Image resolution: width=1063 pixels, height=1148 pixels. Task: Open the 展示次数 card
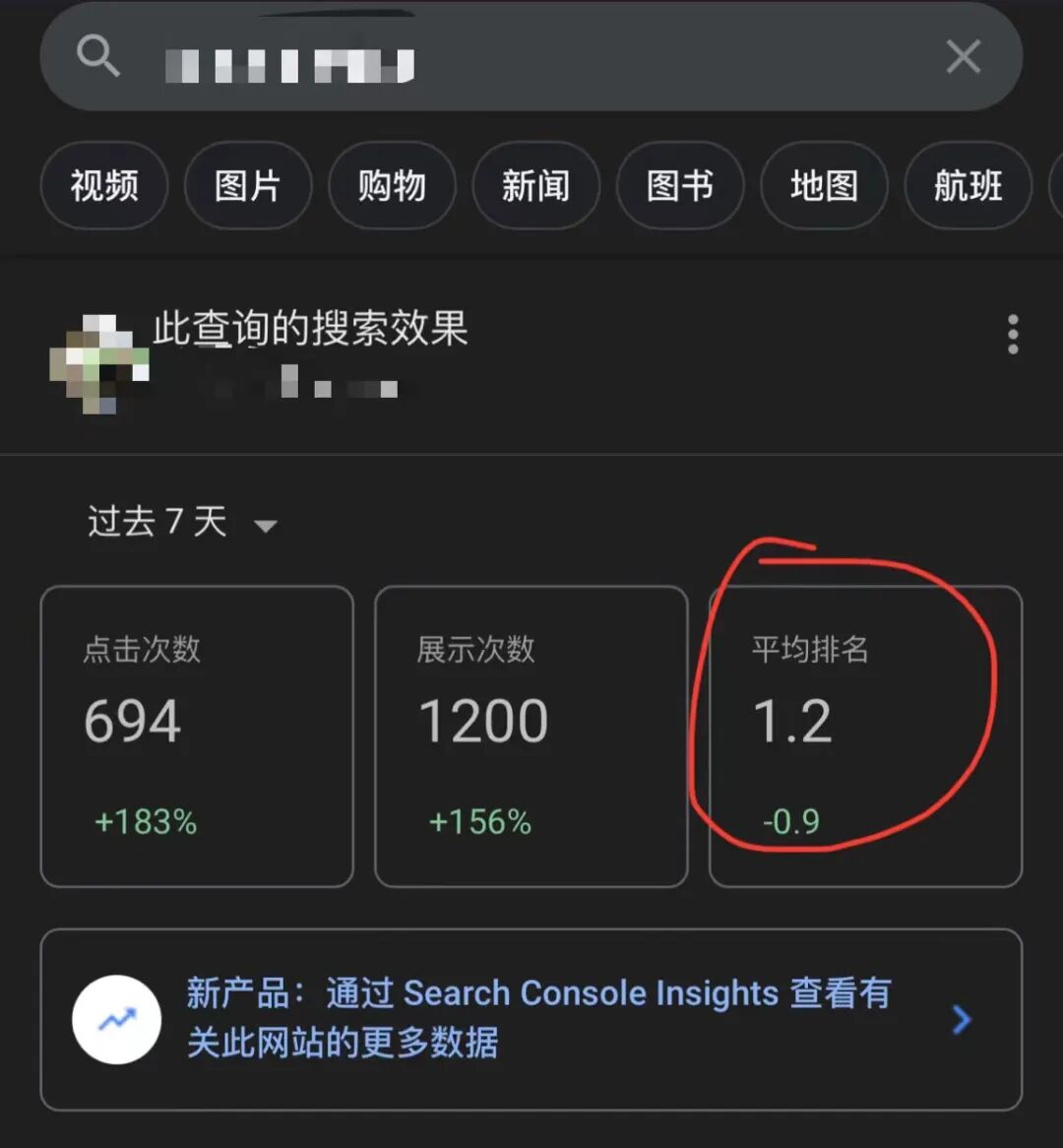point(531,735)
